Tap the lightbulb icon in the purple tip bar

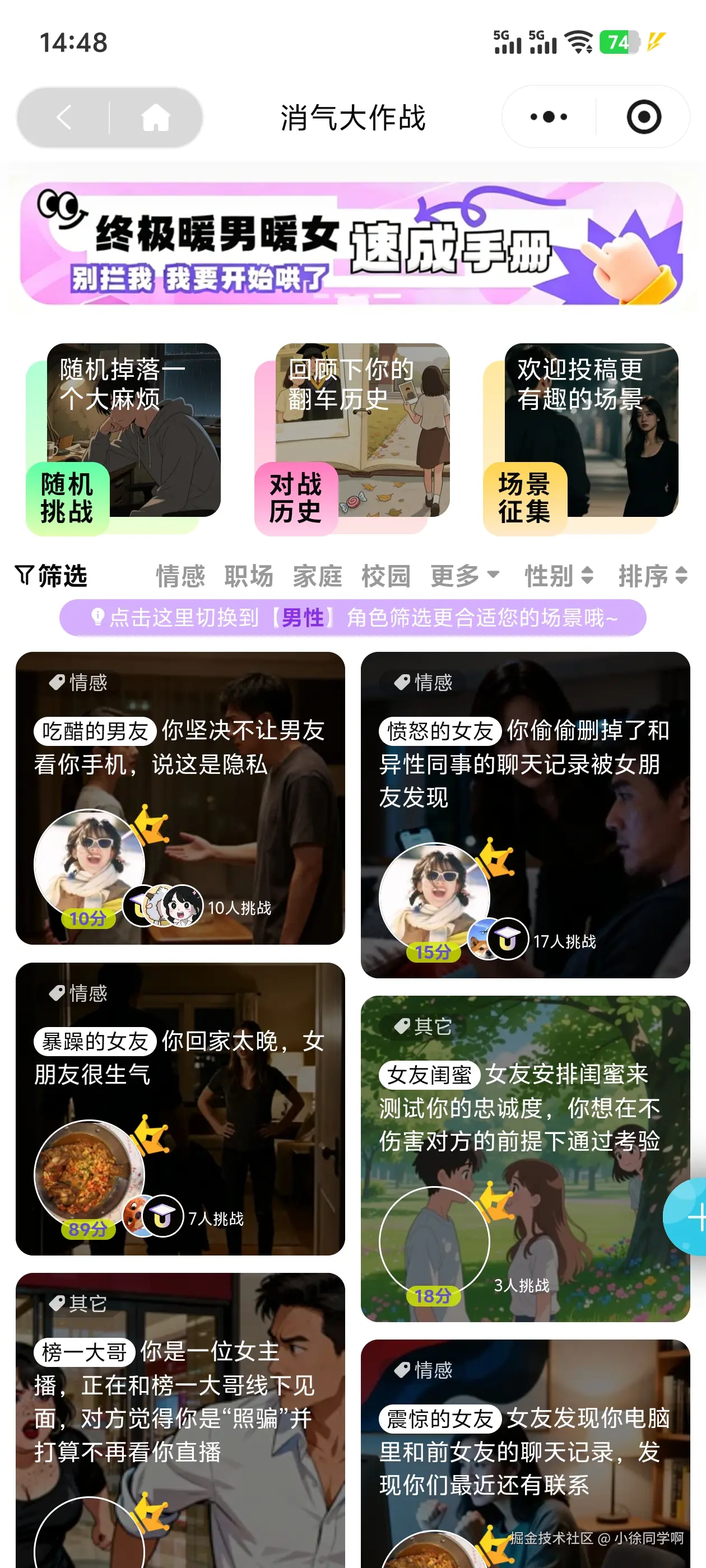point(97,617)
